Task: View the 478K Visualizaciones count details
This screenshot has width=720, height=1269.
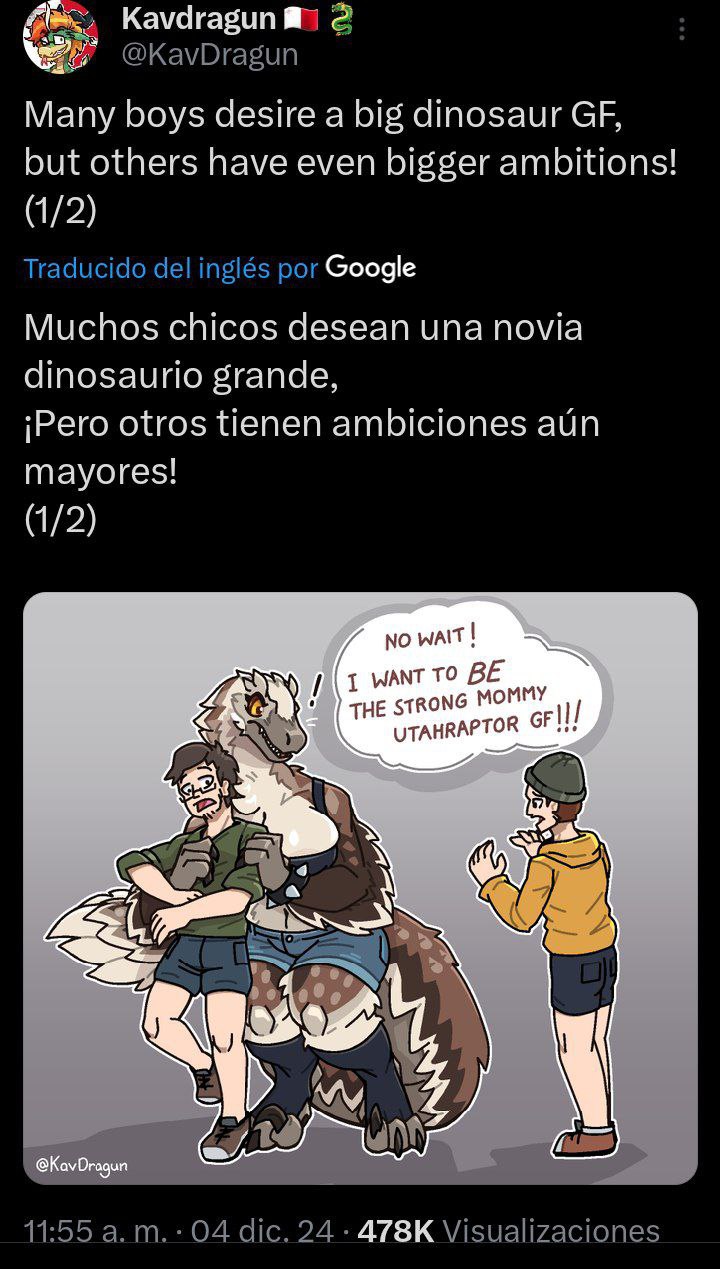Action: pyautogui.click(x=508, y=1231)
